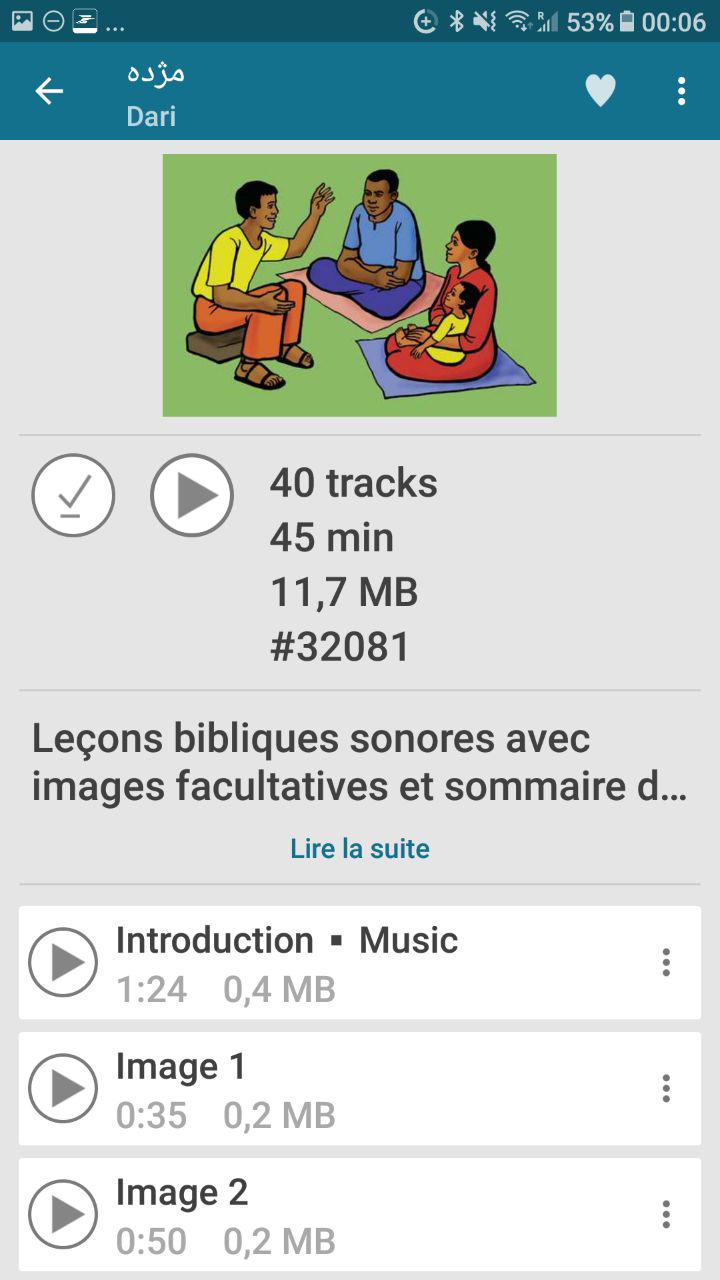Tap the "Lire la suite" link
Screen dimensions: 720x1280
pyautogui.click(x=360, y=849)
